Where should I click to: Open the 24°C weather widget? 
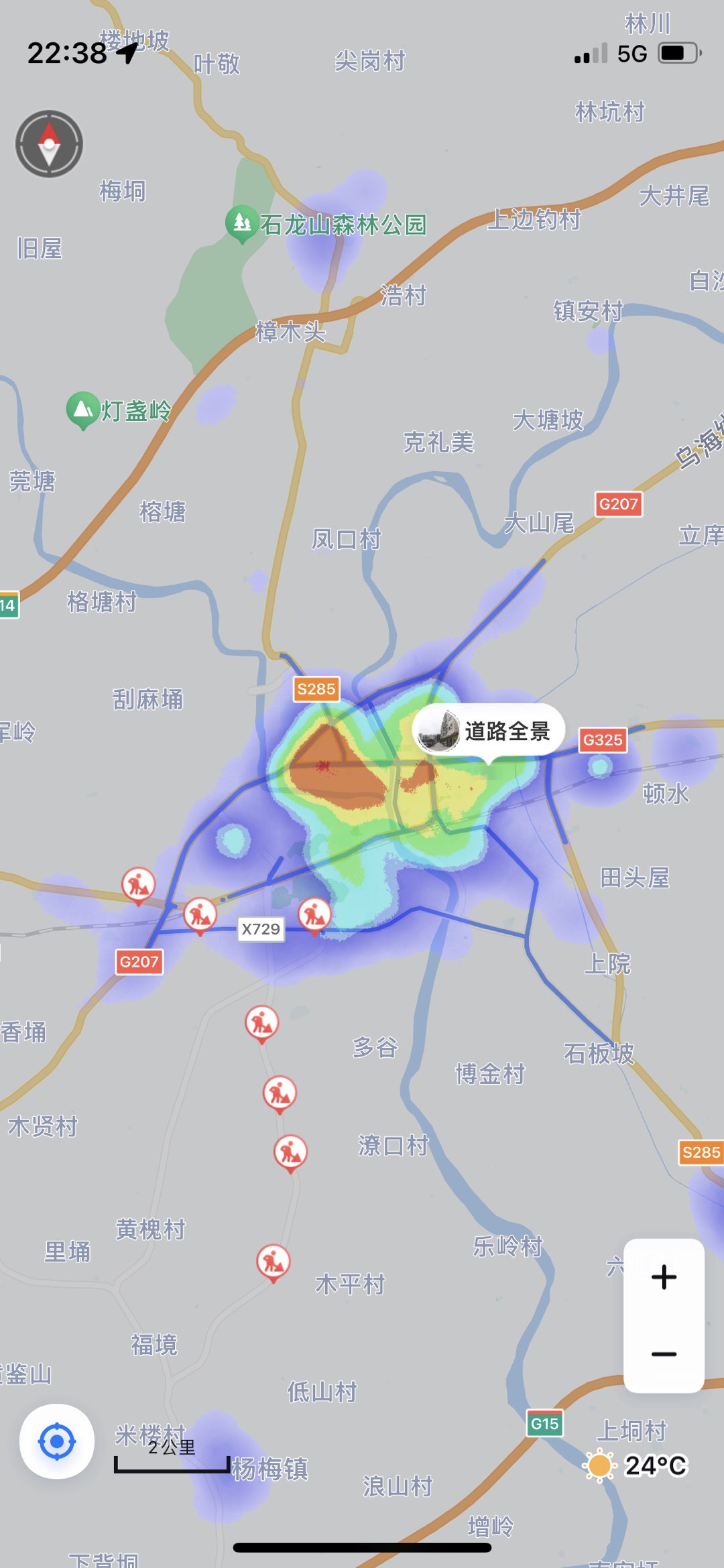[636, 1465]
